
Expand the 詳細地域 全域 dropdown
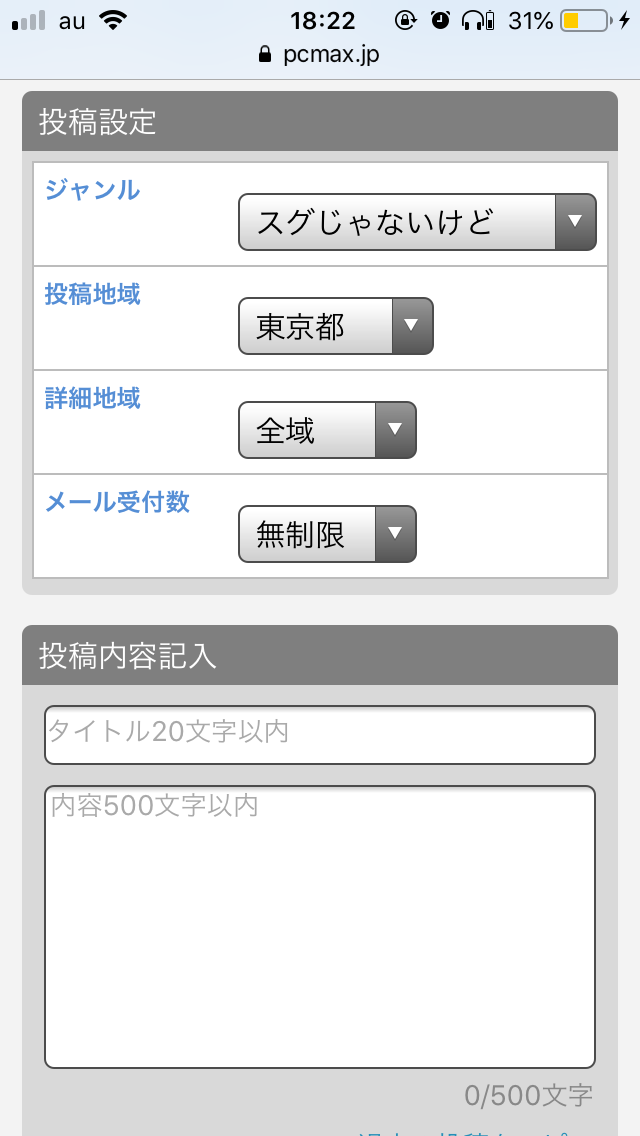tap(327, 430)
